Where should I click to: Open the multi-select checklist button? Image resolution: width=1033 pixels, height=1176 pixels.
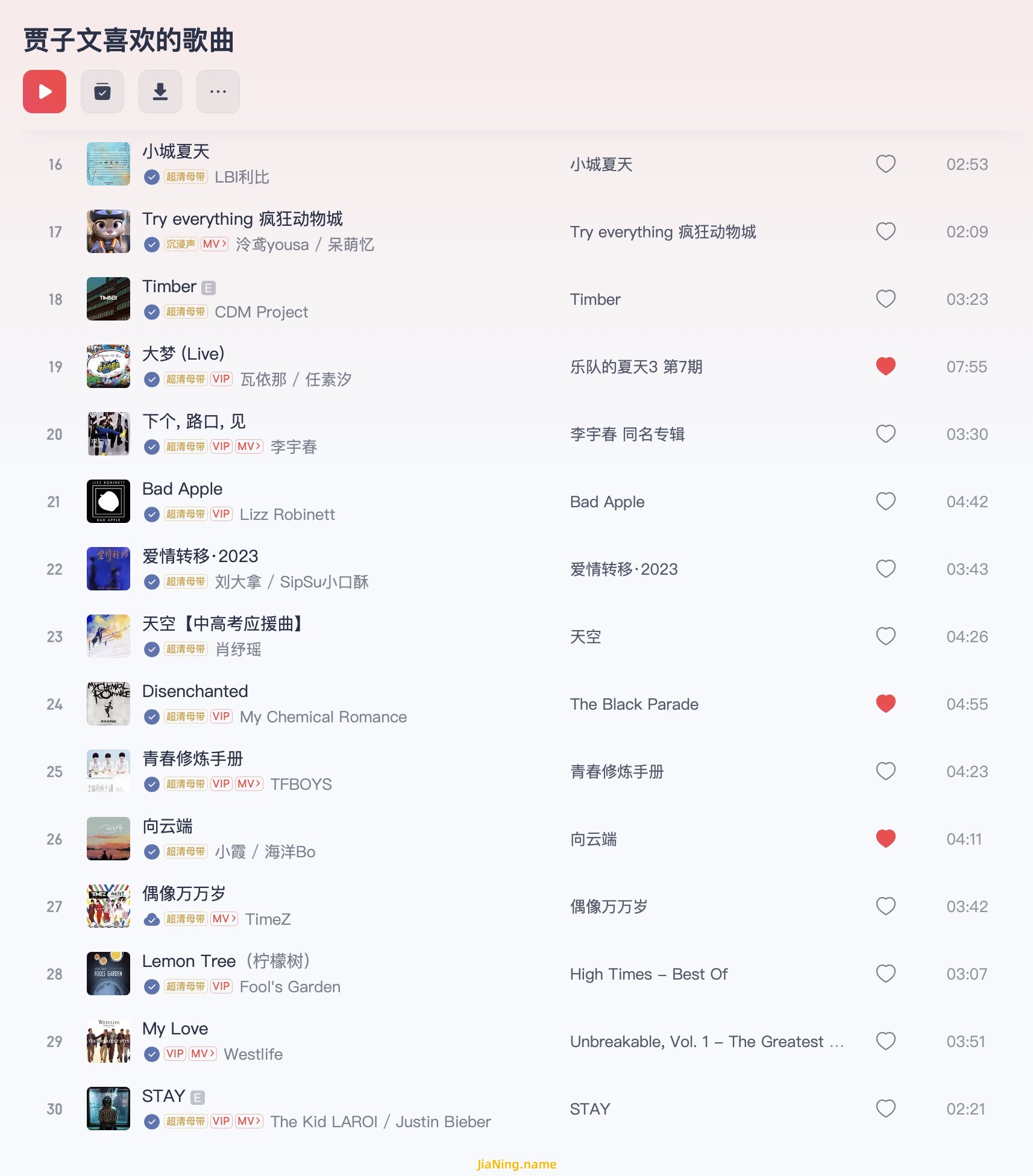point(102,92)
